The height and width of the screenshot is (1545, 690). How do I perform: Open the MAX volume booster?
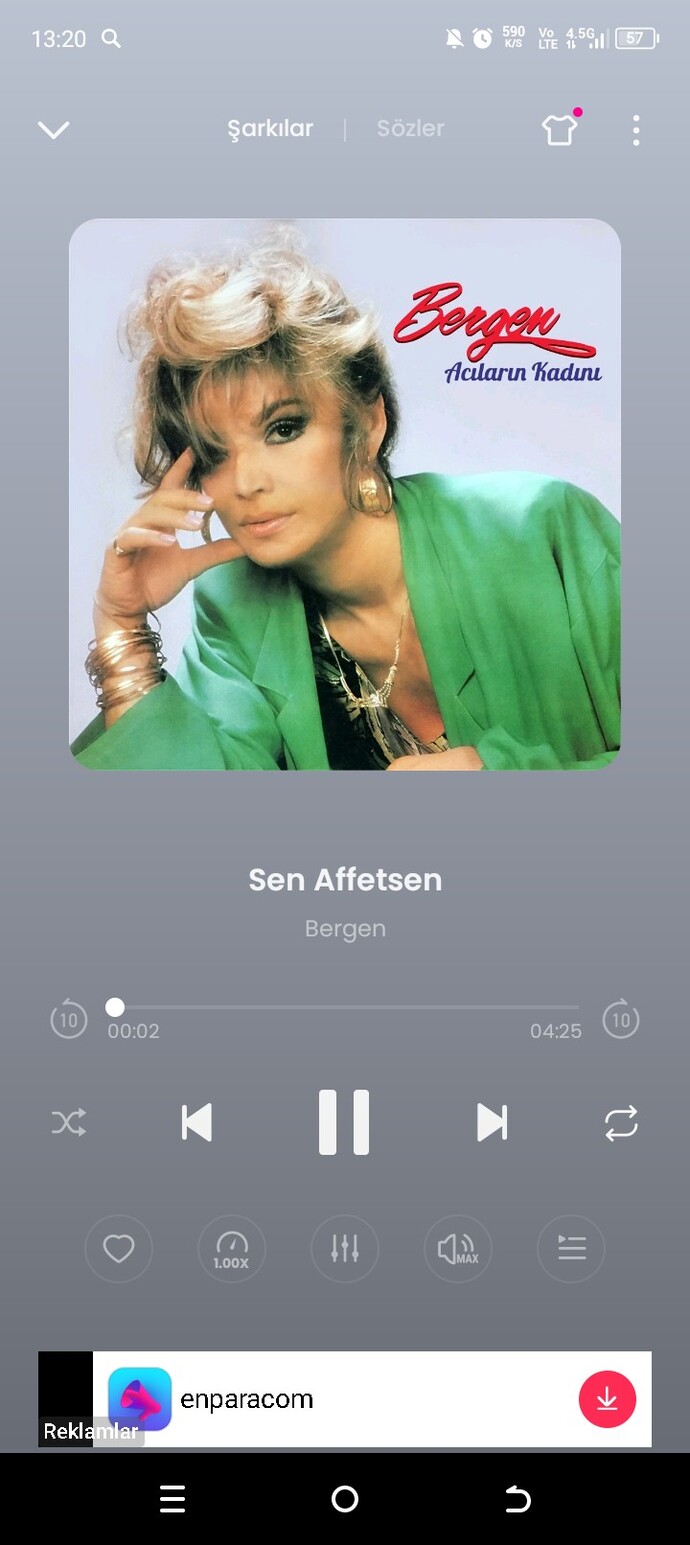pyautogui.click(x=458, y=1249)
